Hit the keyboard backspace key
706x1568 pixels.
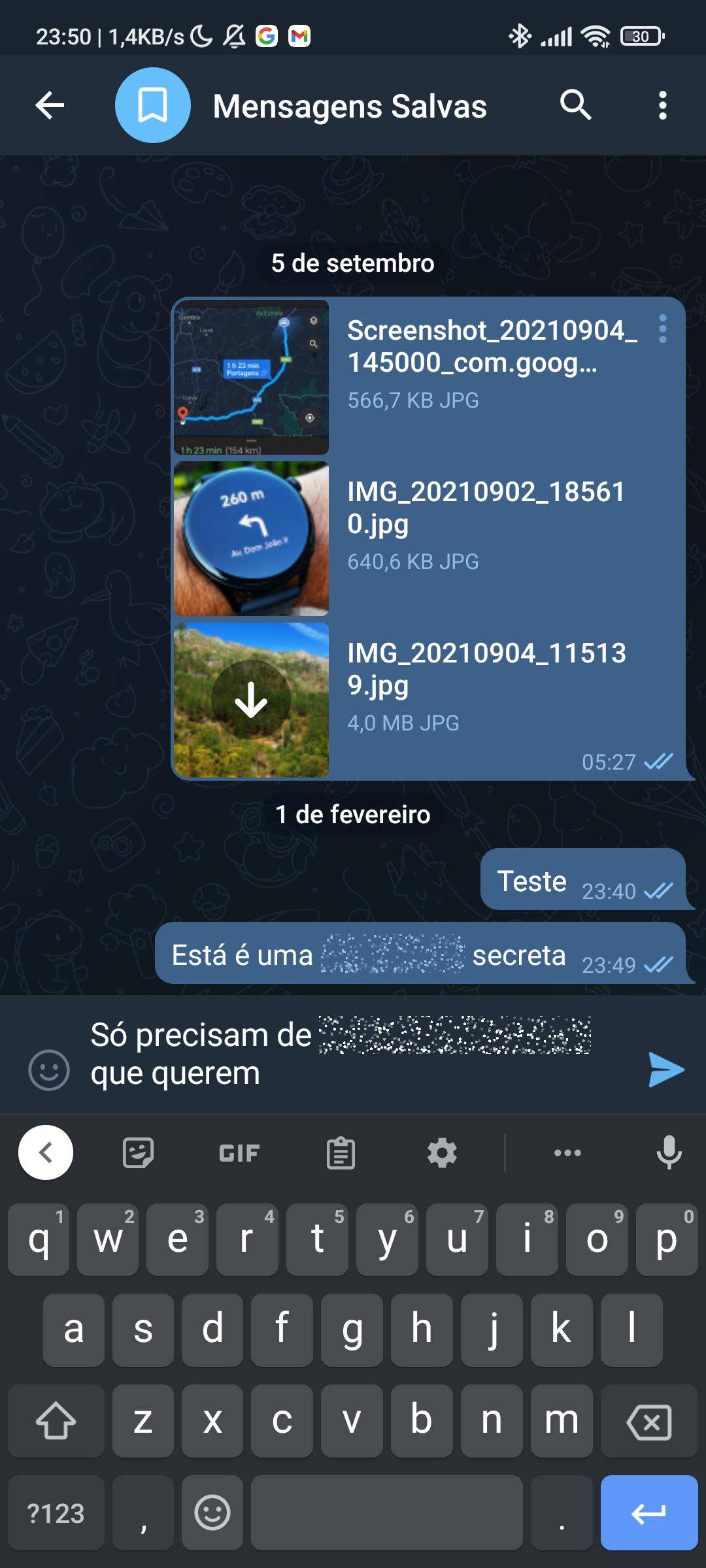click(649, 1421)
